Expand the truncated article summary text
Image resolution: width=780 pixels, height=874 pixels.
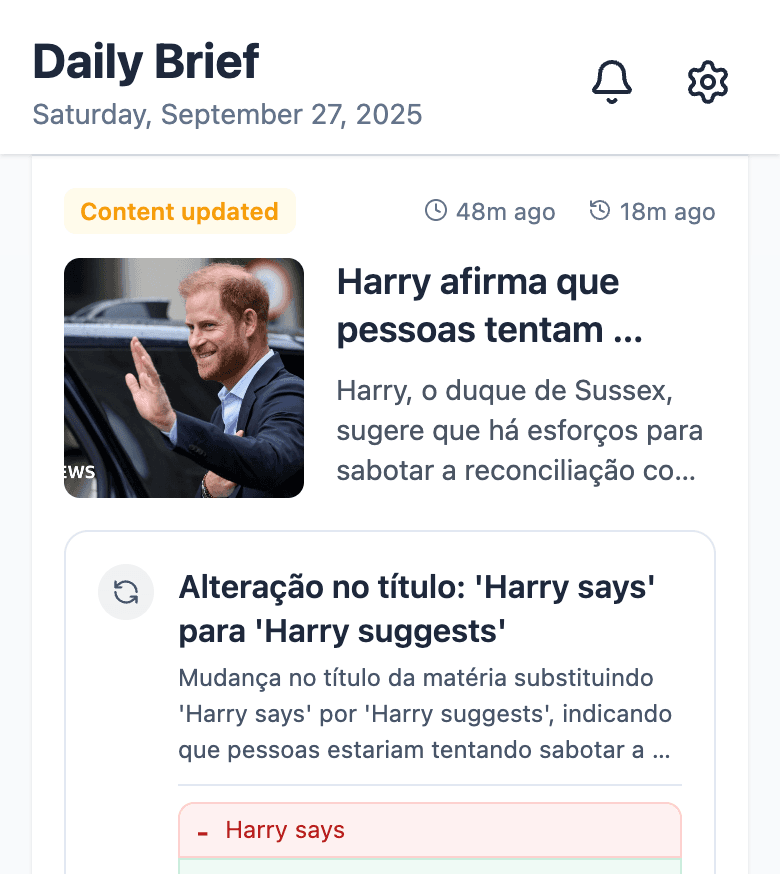(520, 430)
